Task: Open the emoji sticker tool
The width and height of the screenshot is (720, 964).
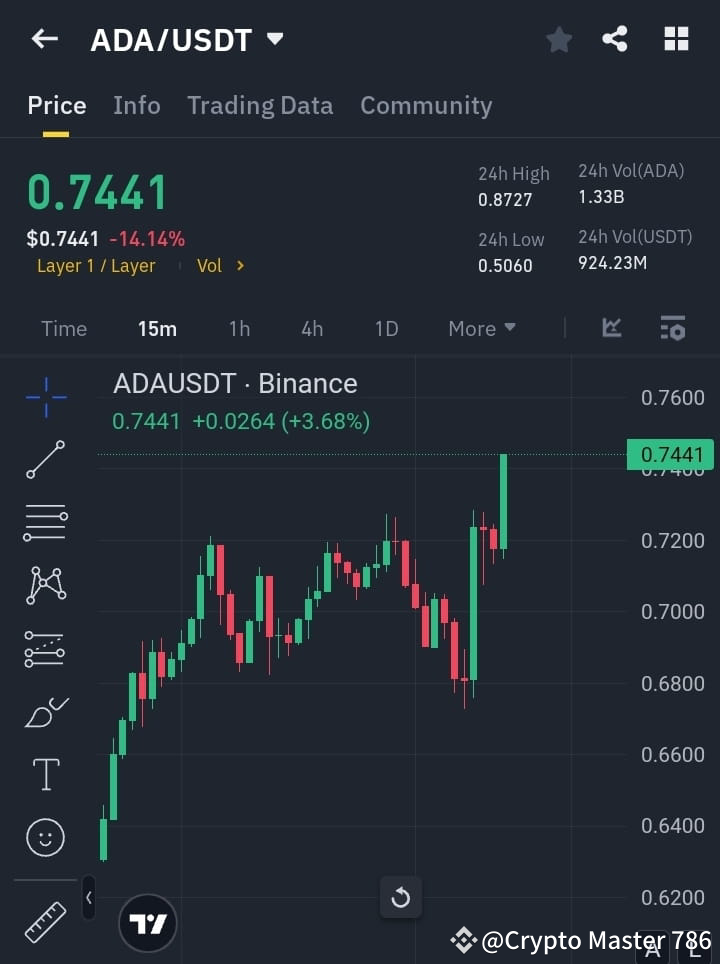Action: coord(44,837)
